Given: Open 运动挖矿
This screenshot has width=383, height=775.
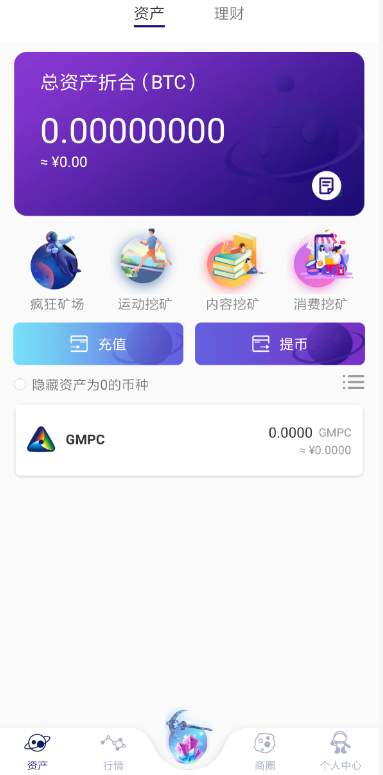Looking at the screenshot, I should tap(145, 271).
